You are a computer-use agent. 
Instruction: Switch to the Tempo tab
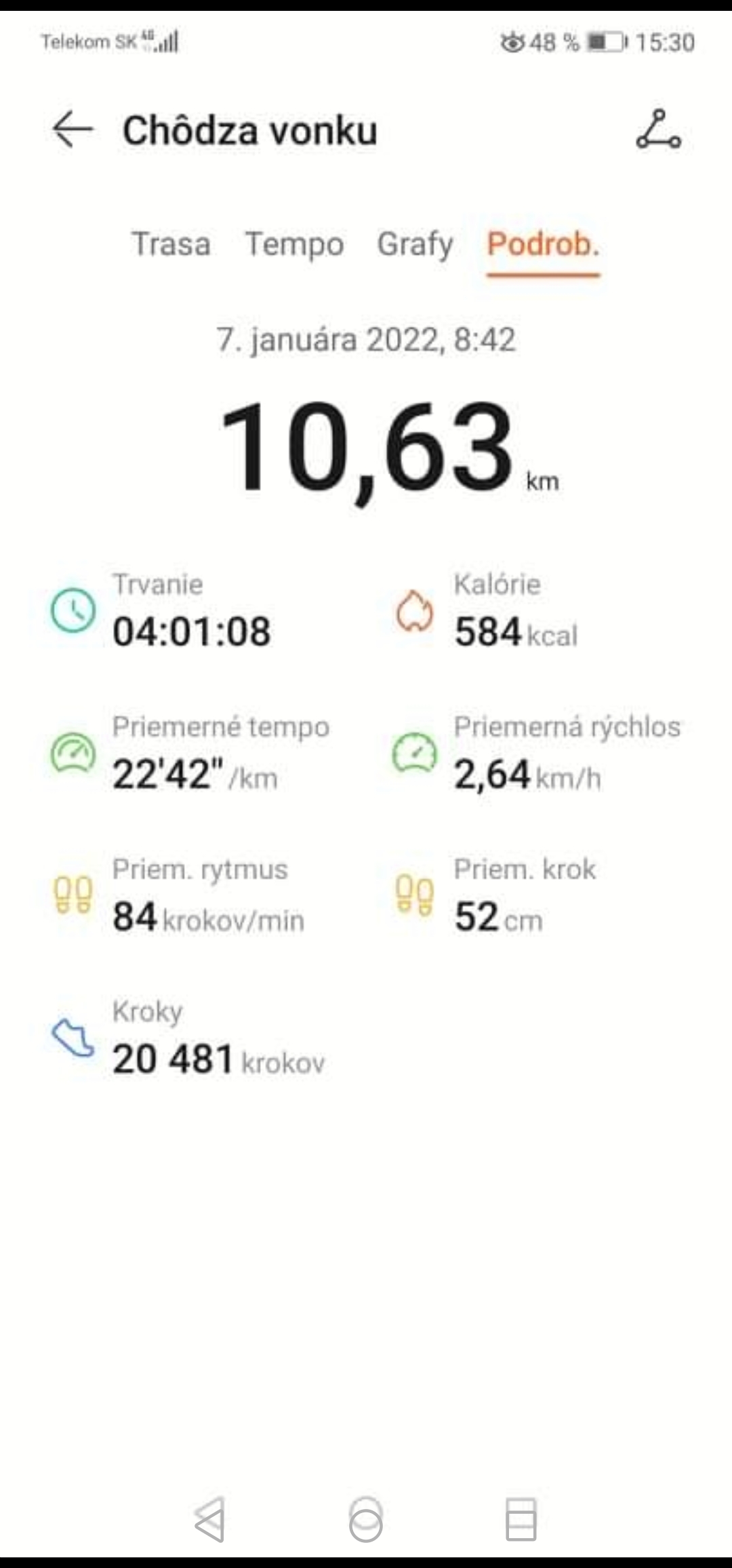294,244
